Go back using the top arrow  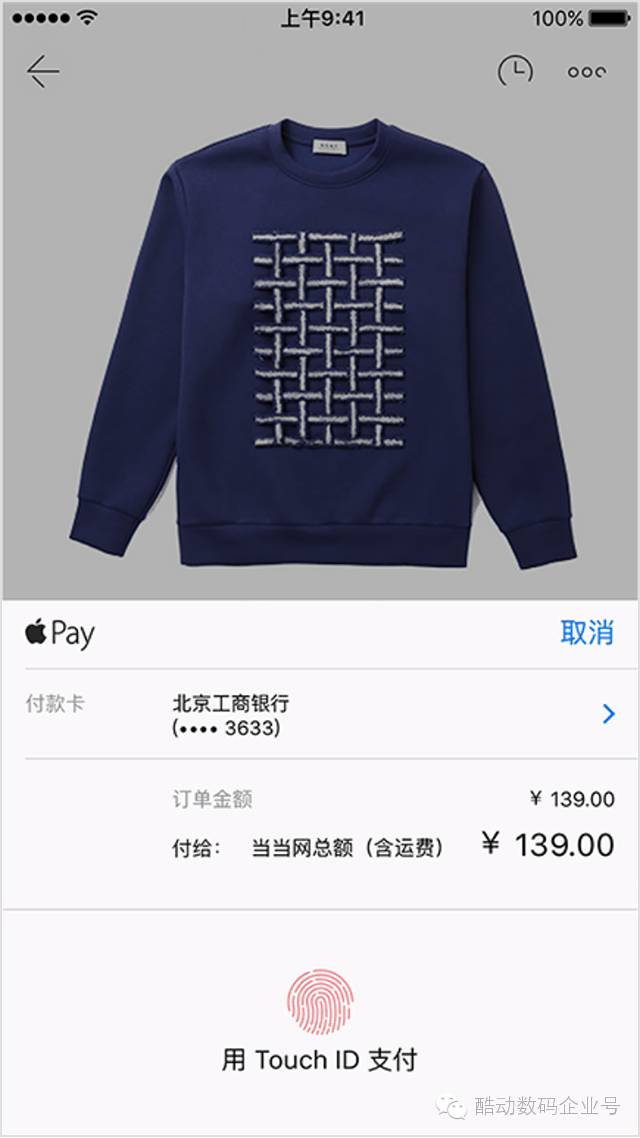coord(43,72)
